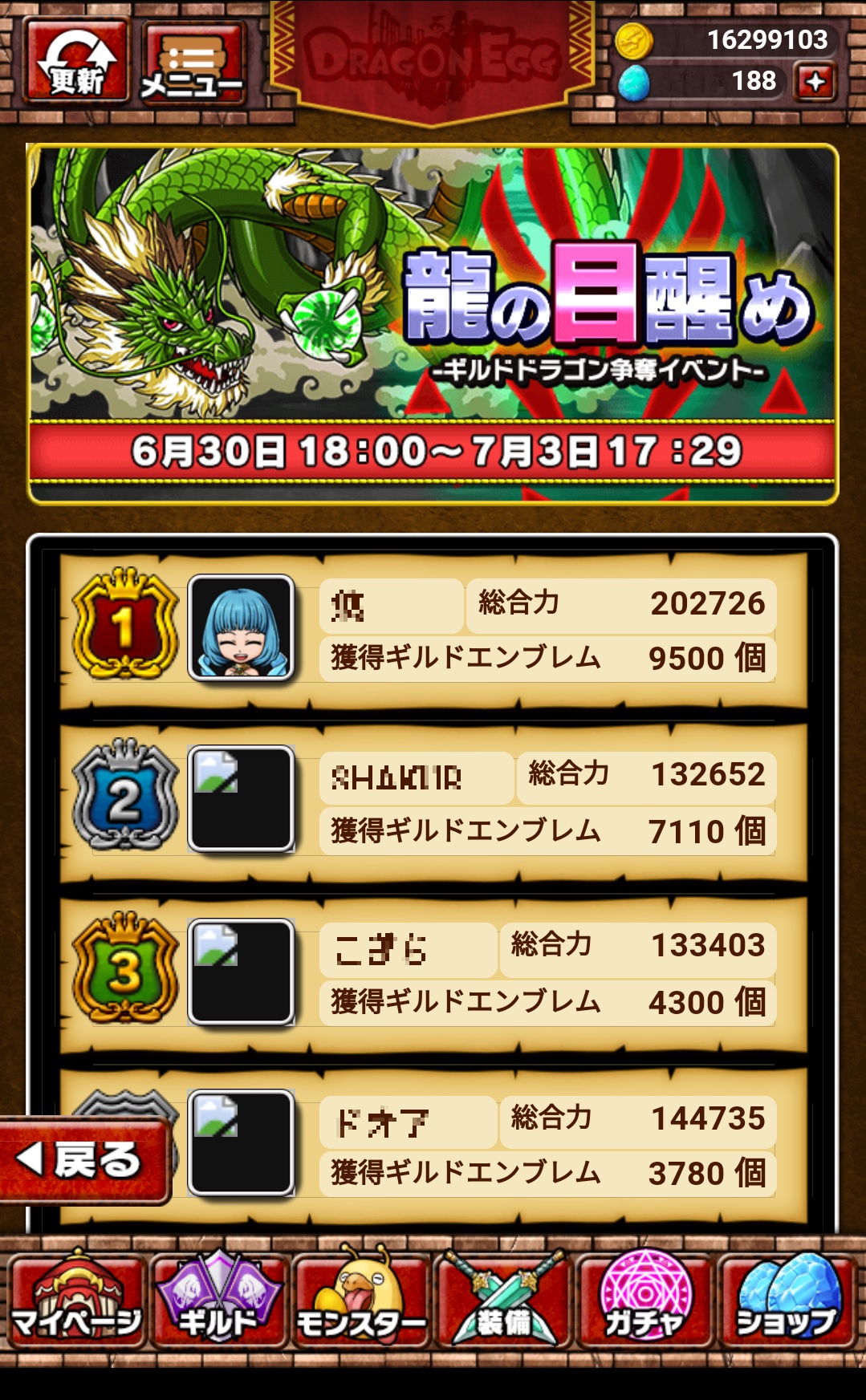Screen dimensions: 866x1400
Task: Switch to the マイページ tab
Action: (x=76, y=1301)
